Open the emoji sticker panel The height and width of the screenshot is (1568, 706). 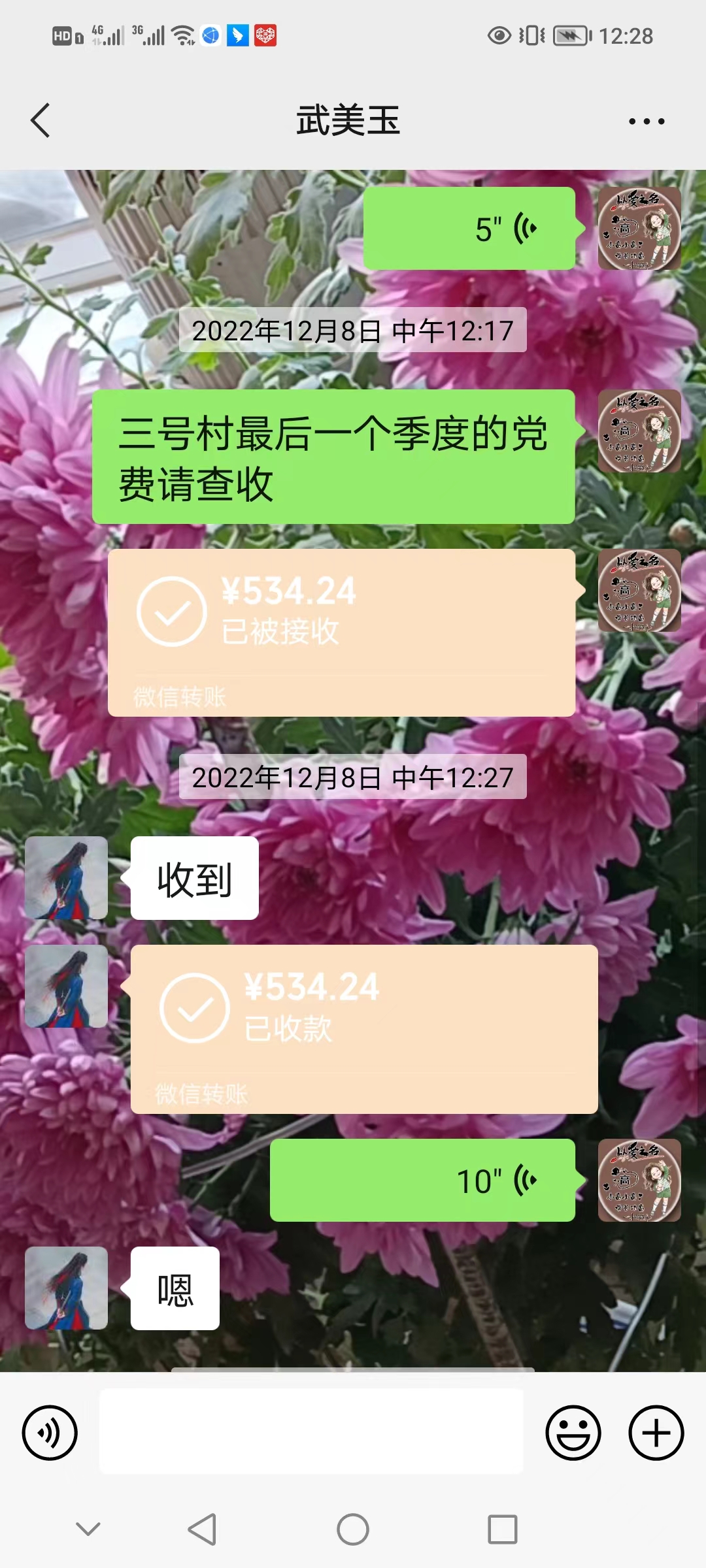pyautogui.click(x=573, y=1433)
